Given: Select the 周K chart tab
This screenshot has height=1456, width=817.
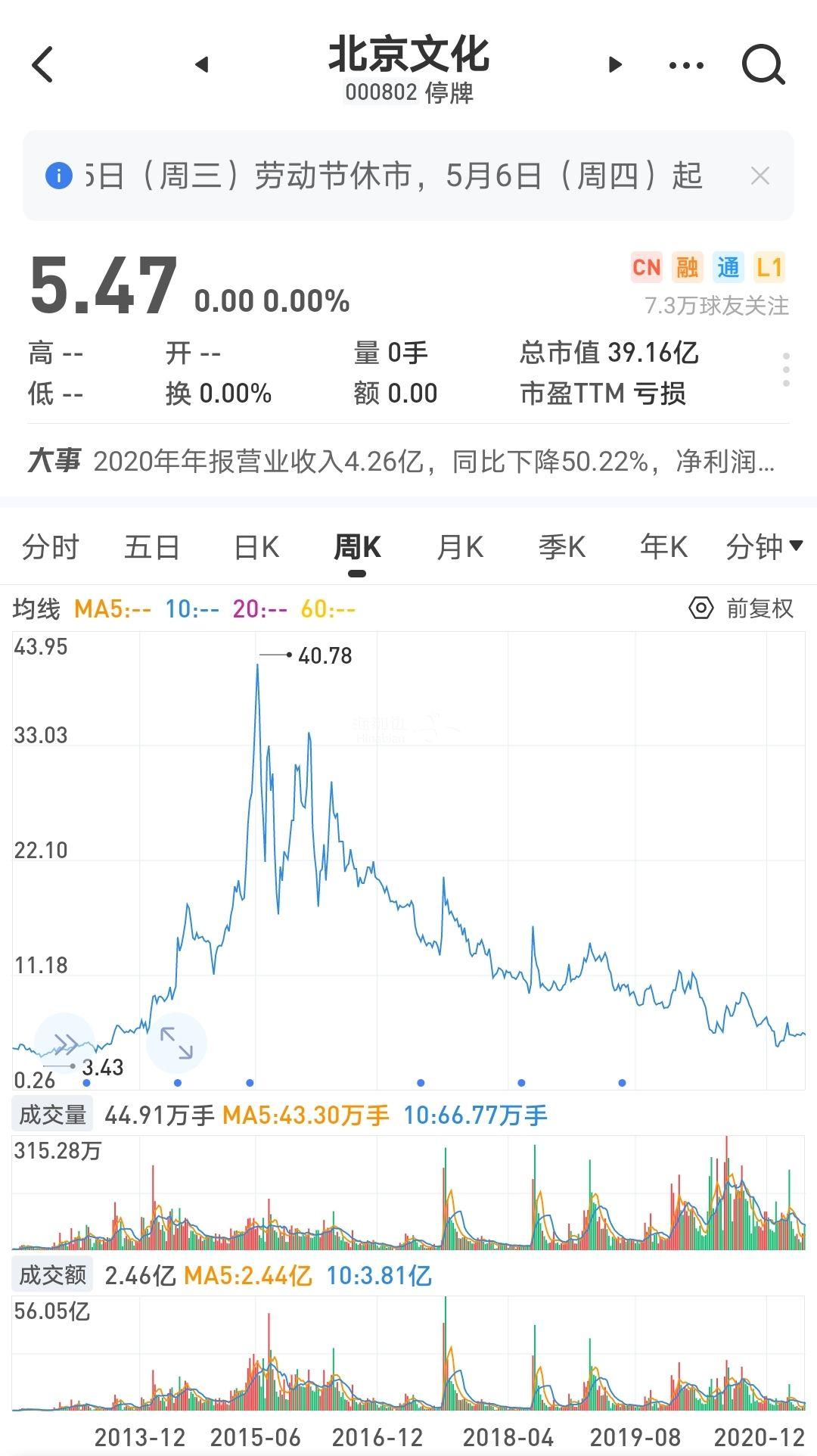Looking at the screenshot, I should coord(357,547).
